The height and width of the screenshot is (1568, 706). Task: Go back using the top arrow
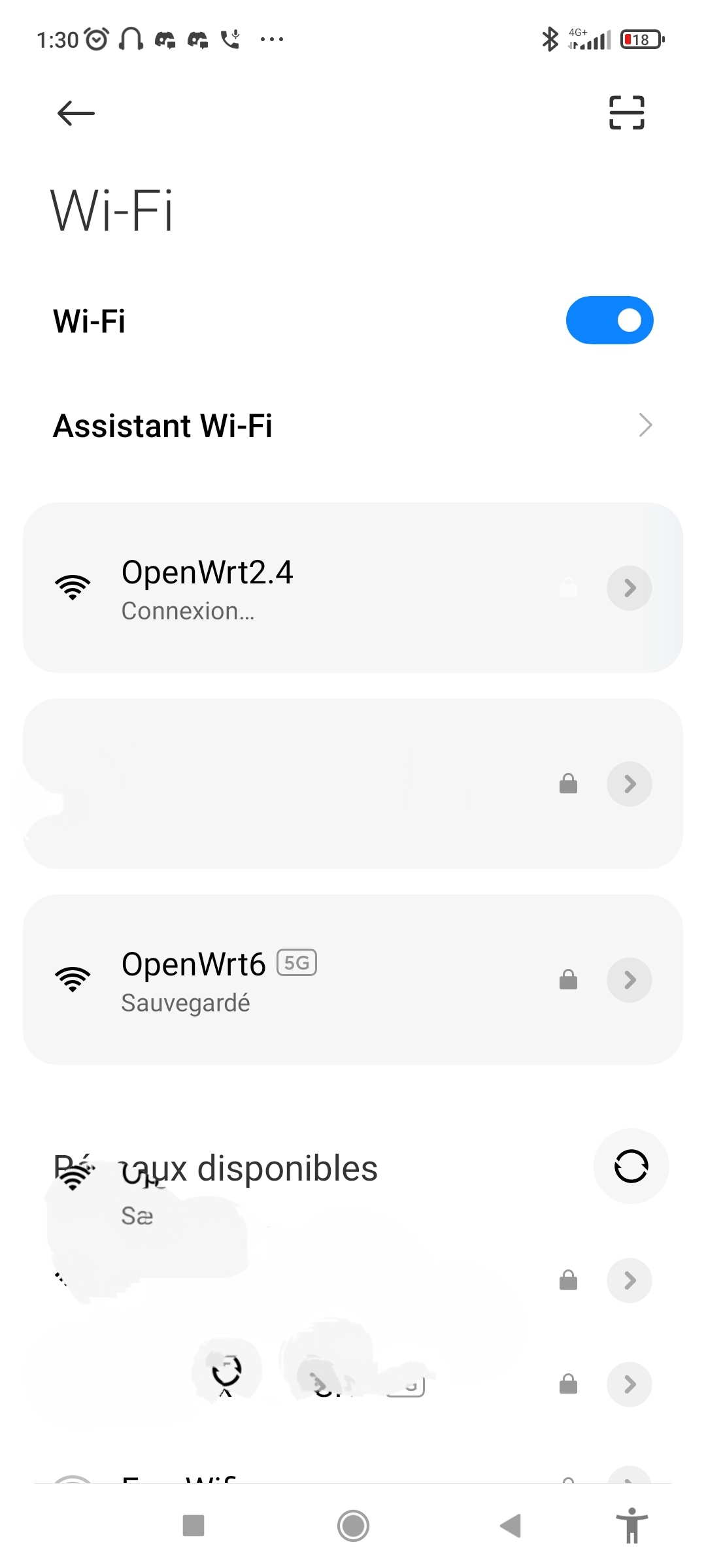[x=76, y=113]
